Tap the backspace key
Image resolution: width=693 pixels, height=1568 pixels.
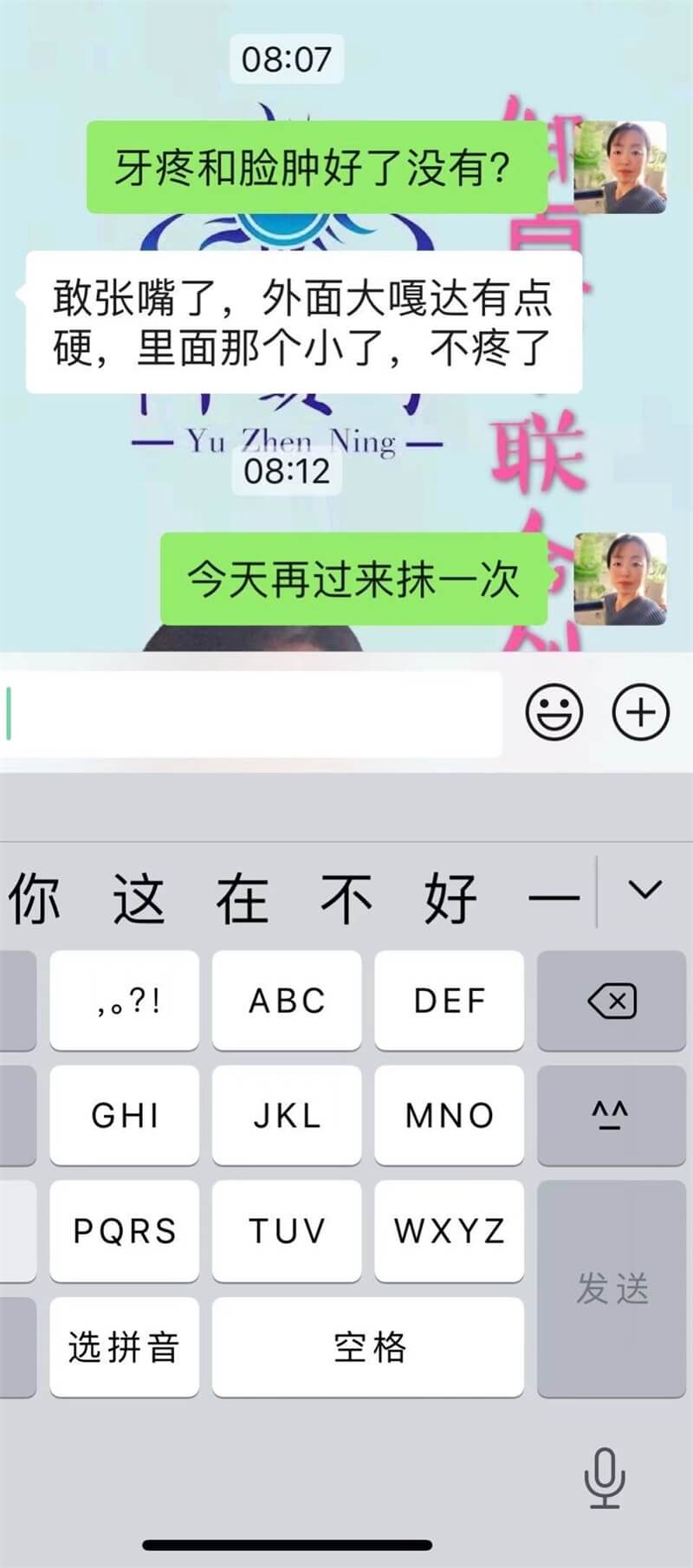612,1001
